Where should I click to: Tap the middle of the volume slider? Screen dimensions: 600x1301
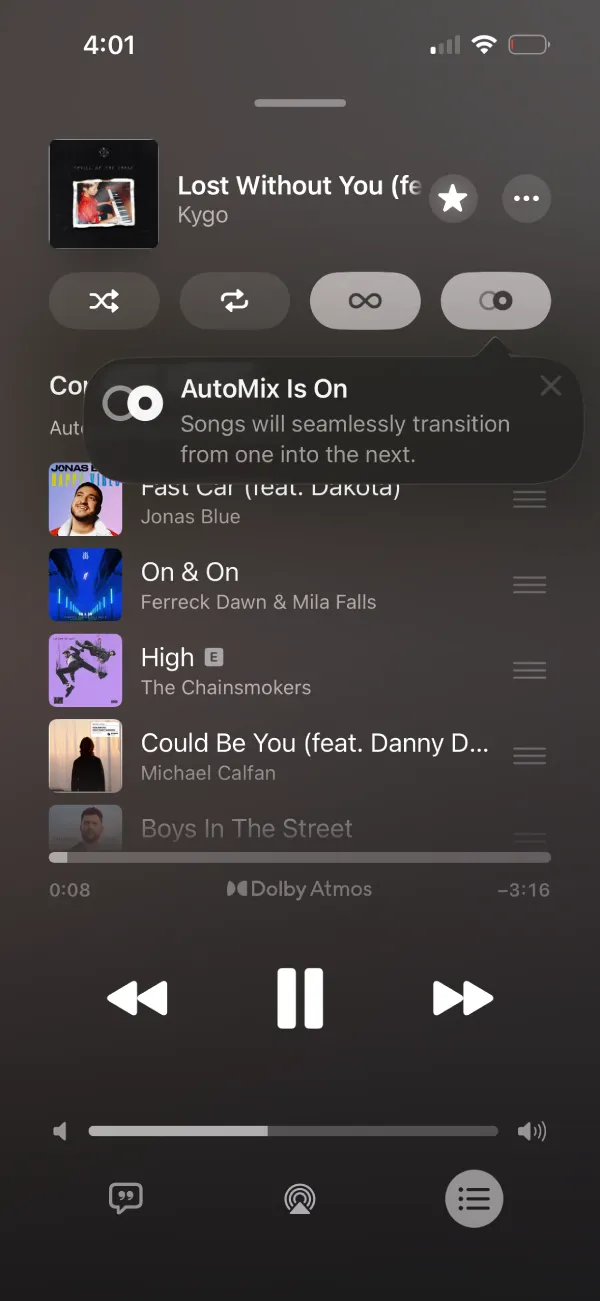[293, 1131]
